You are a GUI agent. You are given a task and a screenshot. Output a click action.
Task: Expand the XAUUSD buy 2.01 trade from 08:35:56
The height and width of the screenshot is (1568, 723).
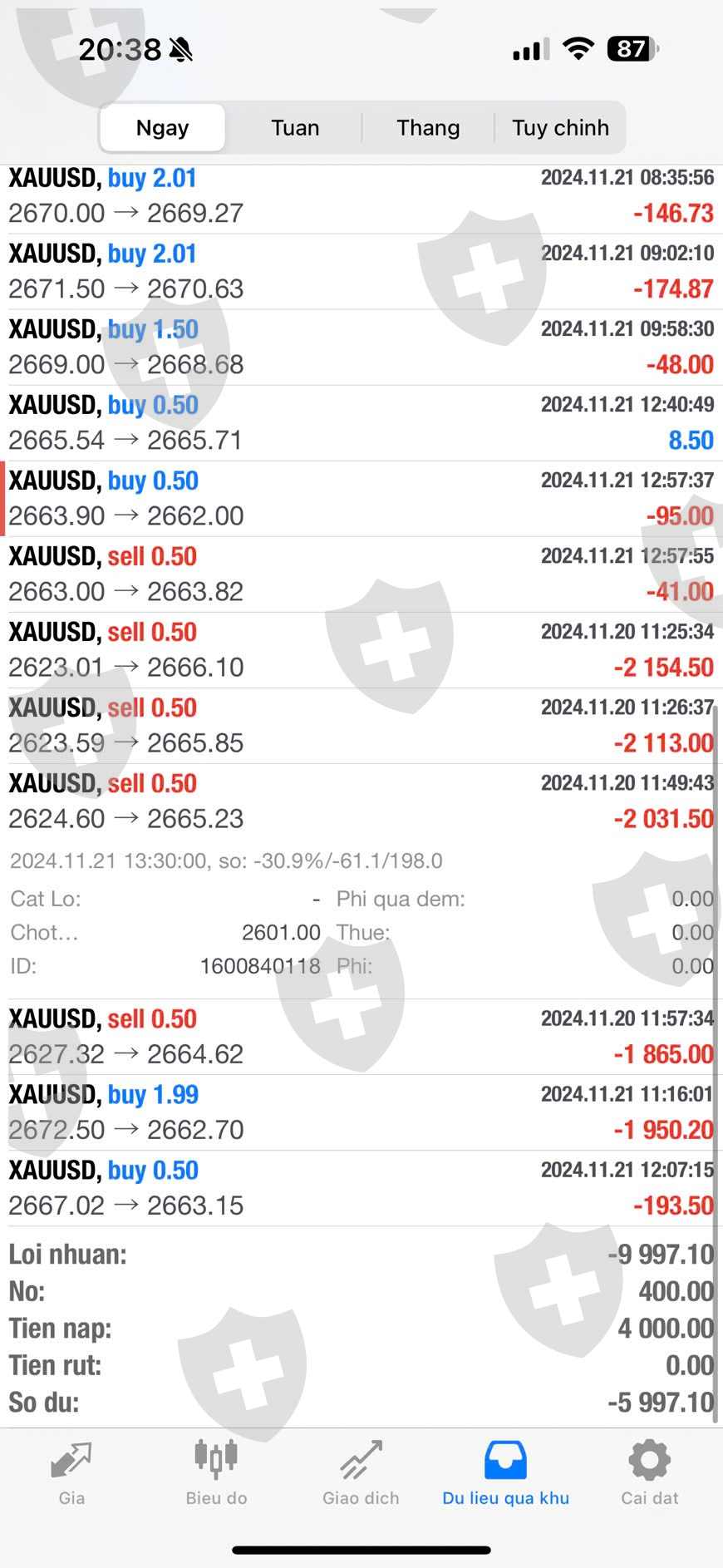point(361,196)
